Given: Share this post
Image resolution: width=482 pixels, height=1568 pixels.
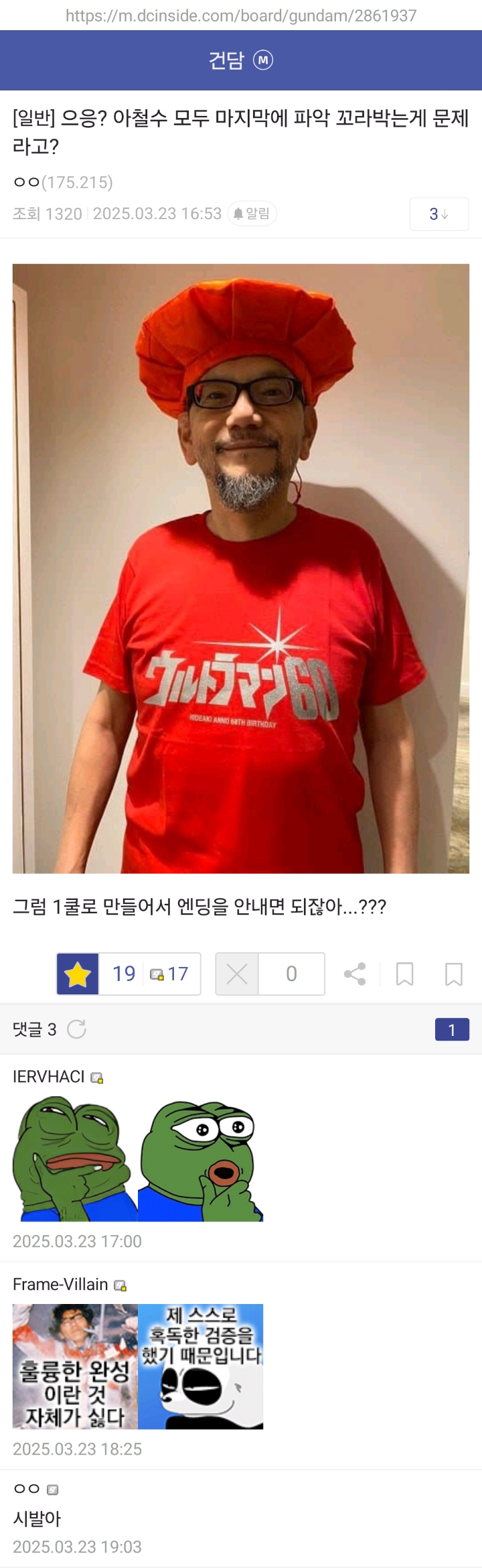Looking at the screenshot, I should click(355, 974).
